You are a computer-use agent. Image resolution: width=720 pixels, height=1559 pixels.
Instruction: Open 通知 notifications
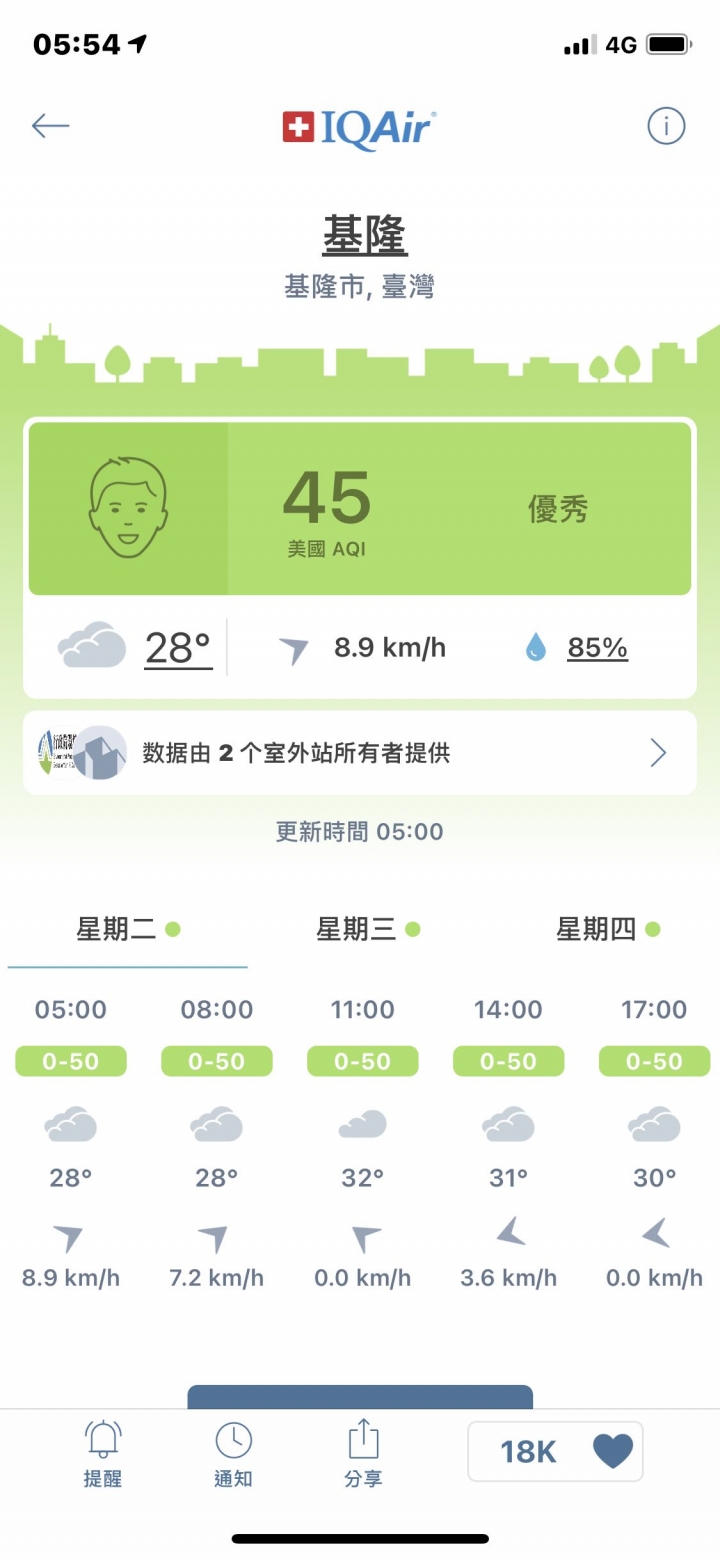click(233, 1454)
